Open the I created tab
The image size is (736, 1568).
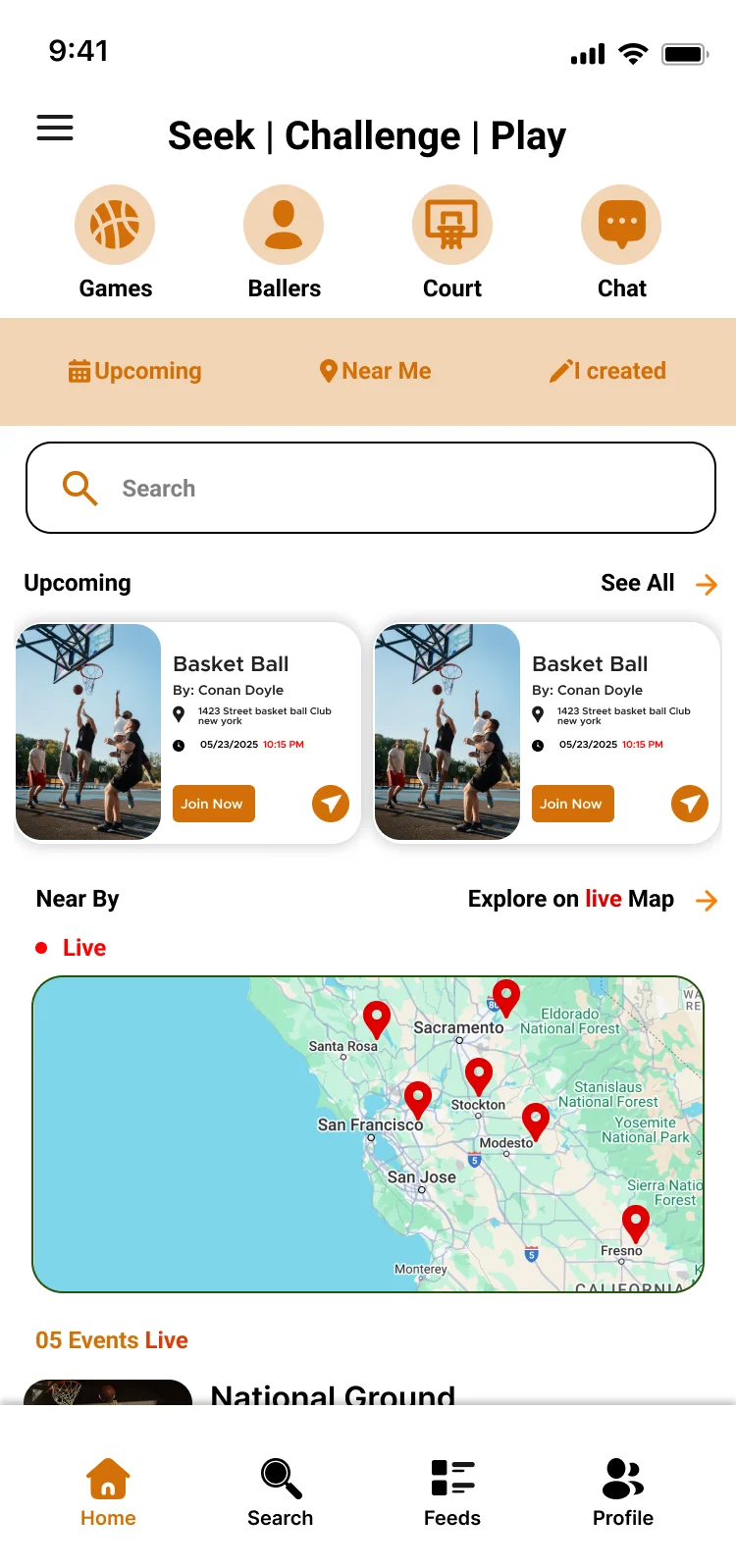click(x=607, y=371)
